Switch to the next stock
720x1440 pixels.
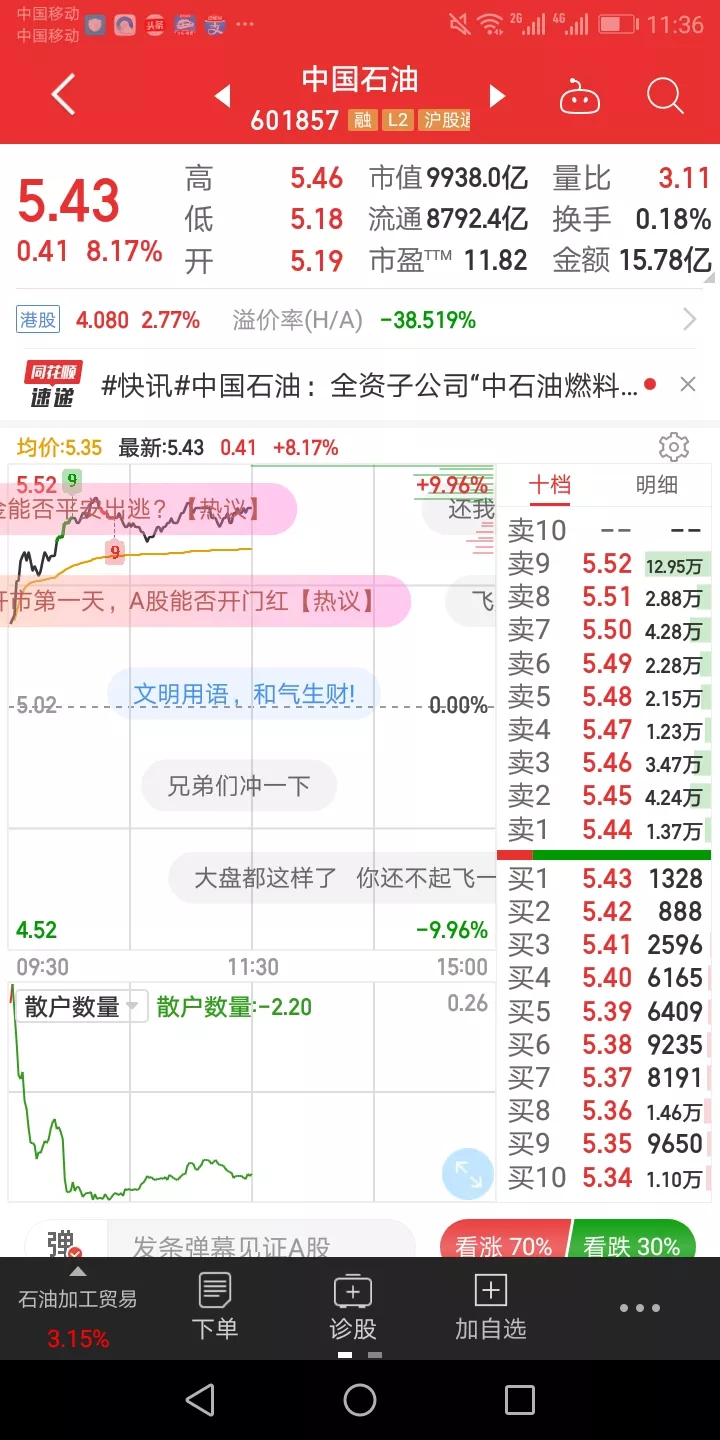click(497, 96)
